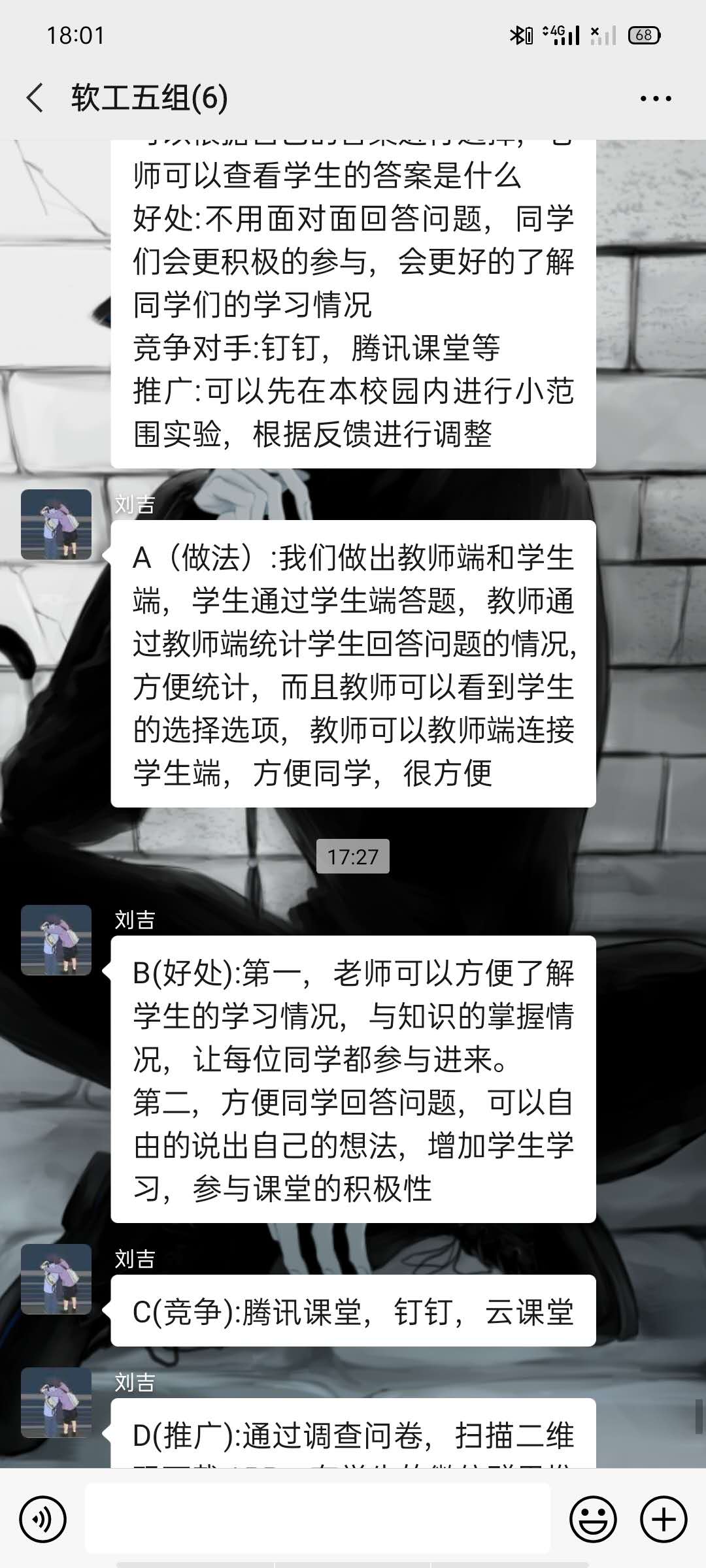Open the group chat options menu
The image size is (706, 1568).
click(x=656, y=99)
